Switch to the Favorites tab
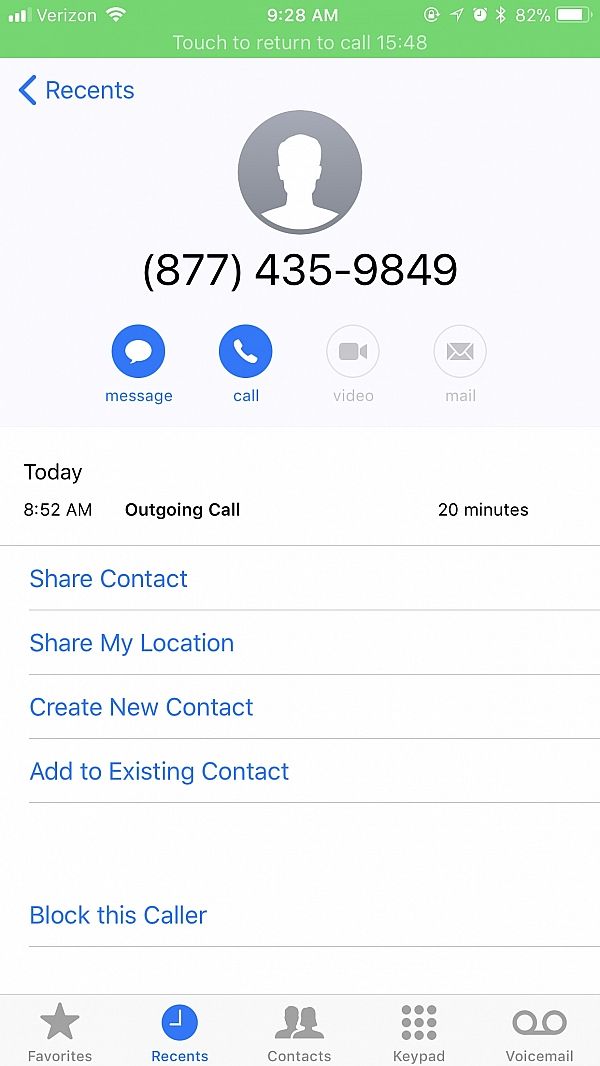This screenshot has width=600, height=1066. [x=60, y=1032]
